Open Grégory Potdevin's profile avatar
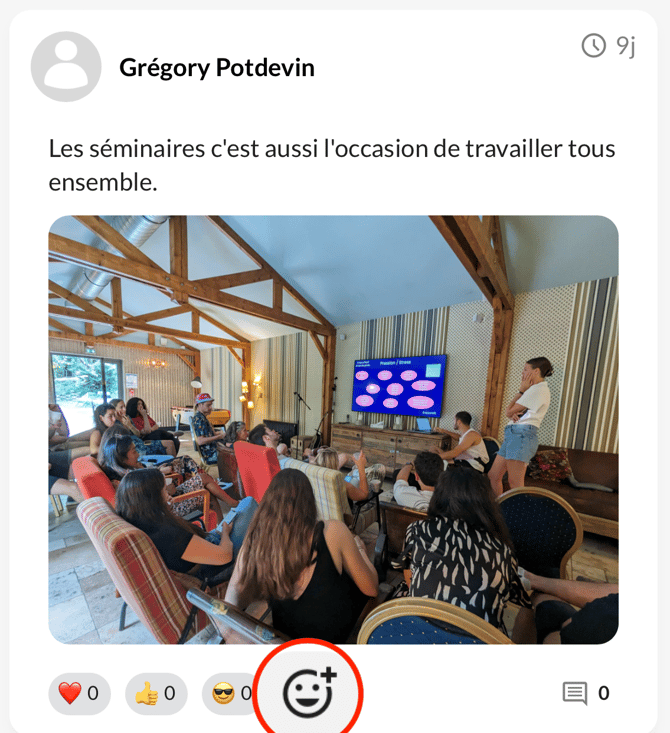 (x=66, y=67)
